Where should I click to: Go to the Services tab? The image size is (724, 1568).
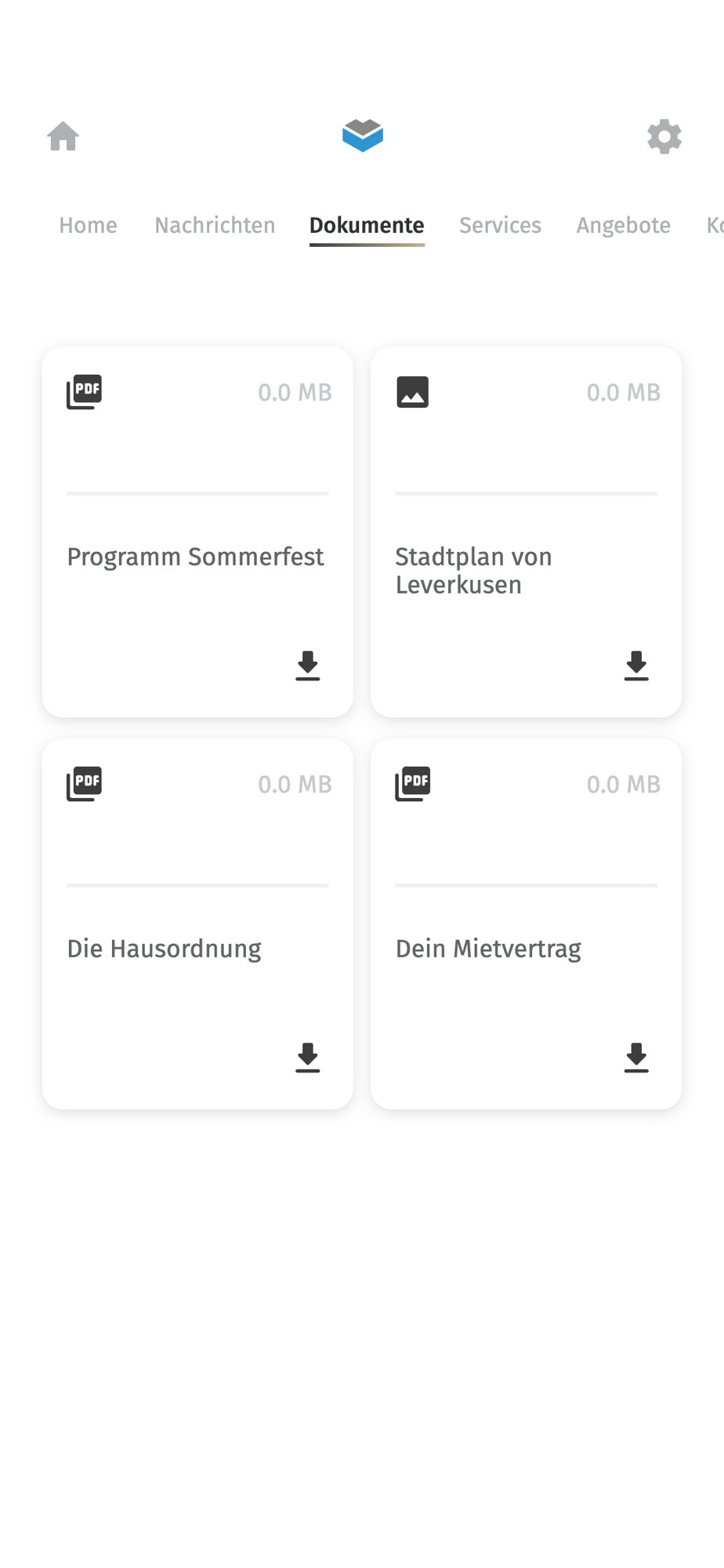click(x=500, y=226)
